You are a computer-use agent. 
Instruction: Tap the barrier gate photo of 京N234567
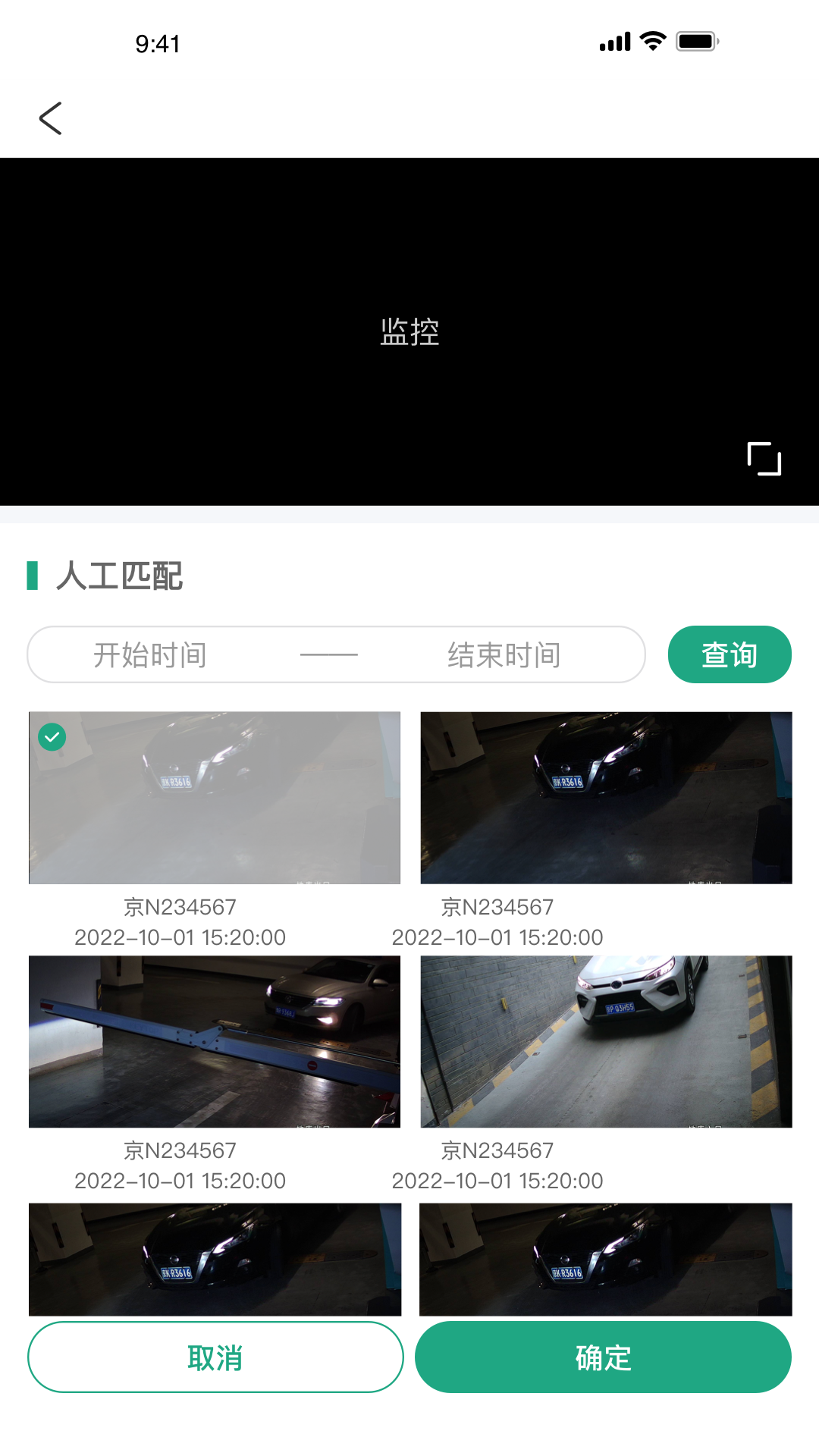tap(215, 1040)
